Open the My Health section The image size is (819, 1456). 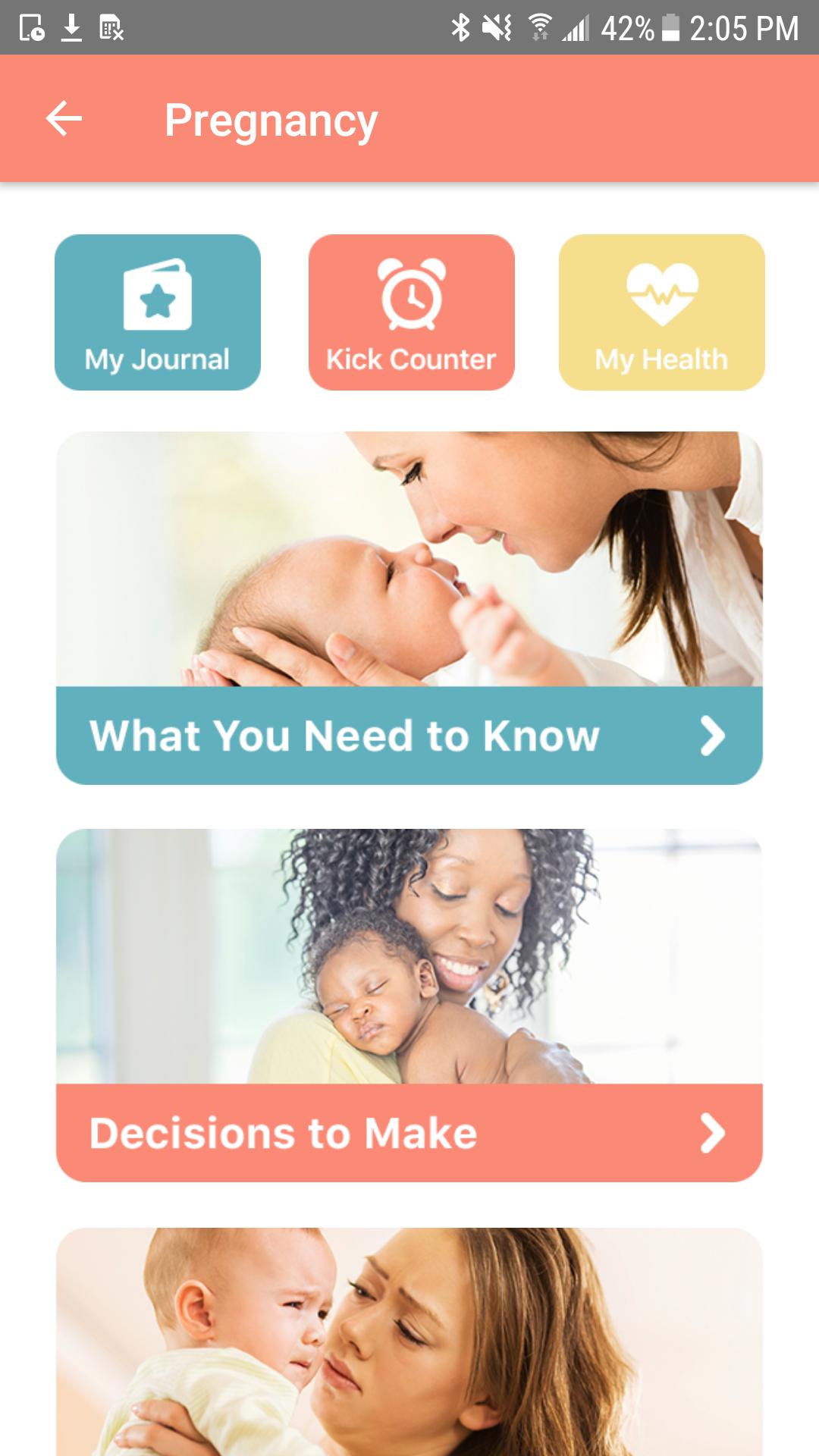pos(661,312)
